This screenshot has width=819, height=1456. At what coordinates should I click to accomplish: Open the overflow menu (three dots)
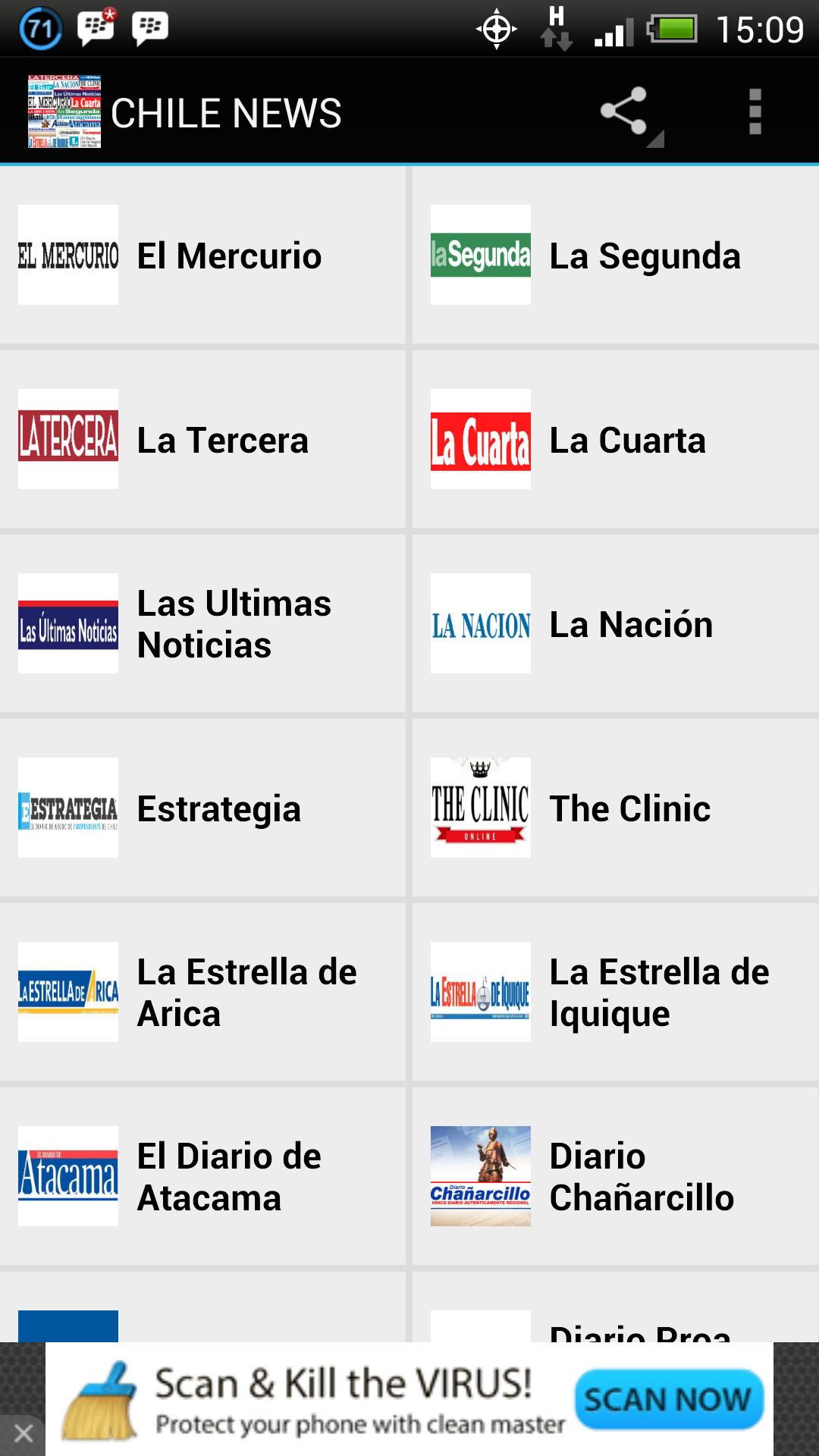(755, 111)
